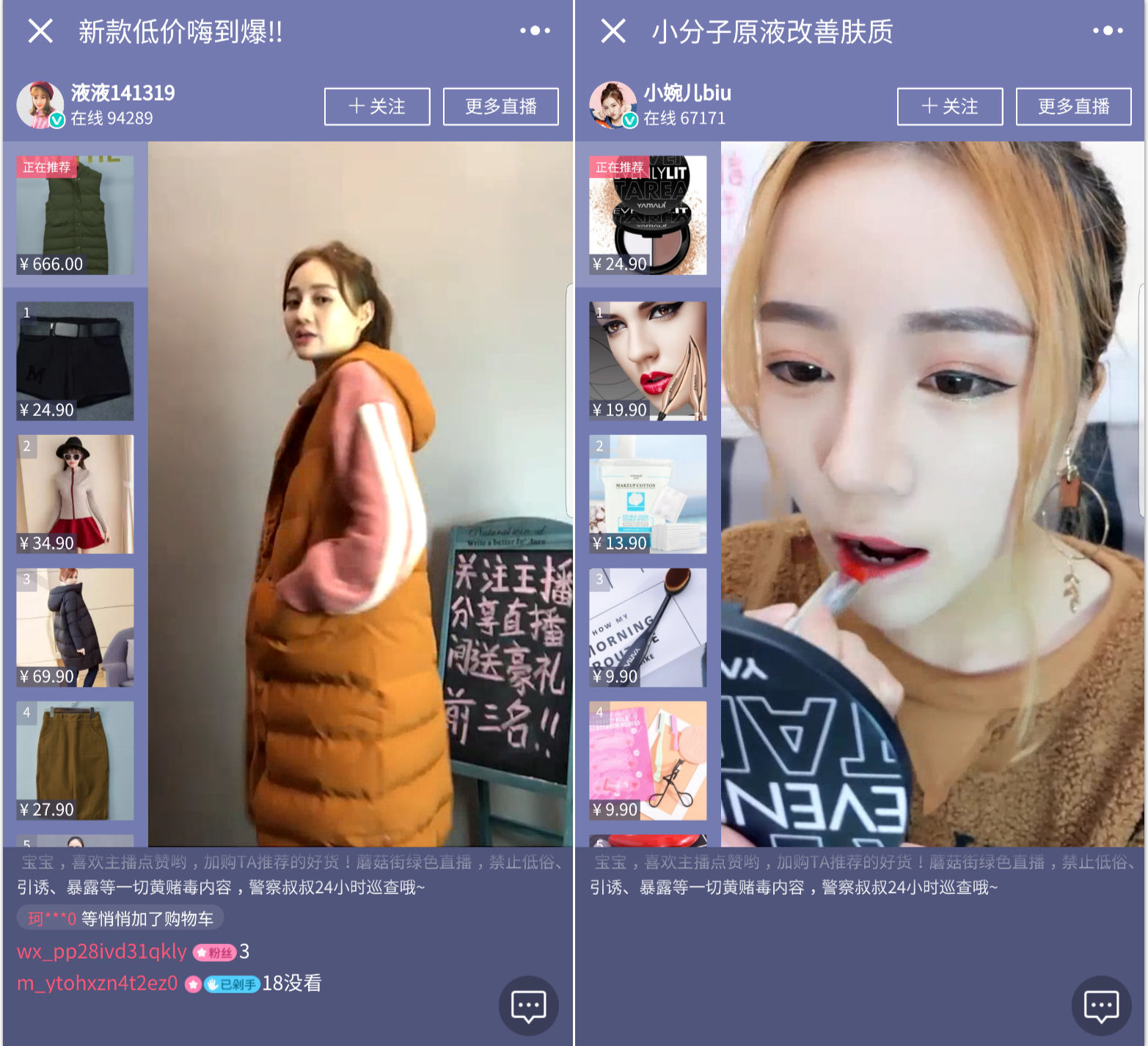This screenshot has height=1046, width=1148.
Task: Open 液液141319's profile avatar
Action: pos(40,105)
